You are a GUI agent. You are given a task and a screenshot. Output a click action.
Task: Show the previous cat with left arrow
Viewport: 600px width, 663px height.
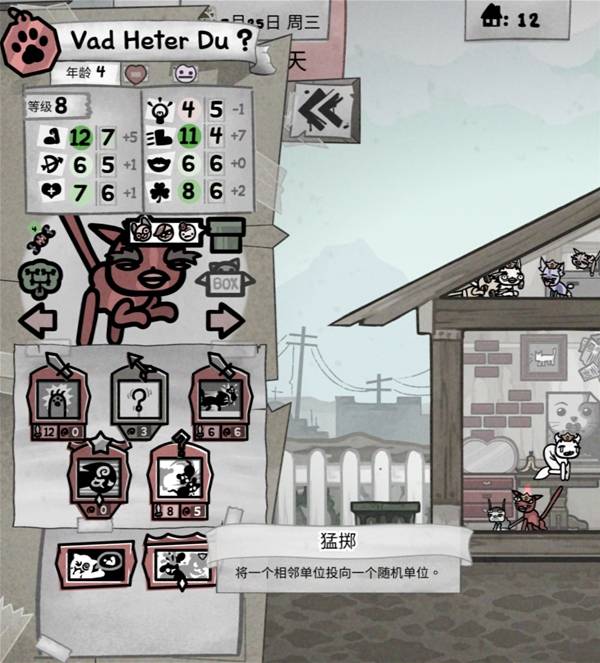(x=40, y=322)
